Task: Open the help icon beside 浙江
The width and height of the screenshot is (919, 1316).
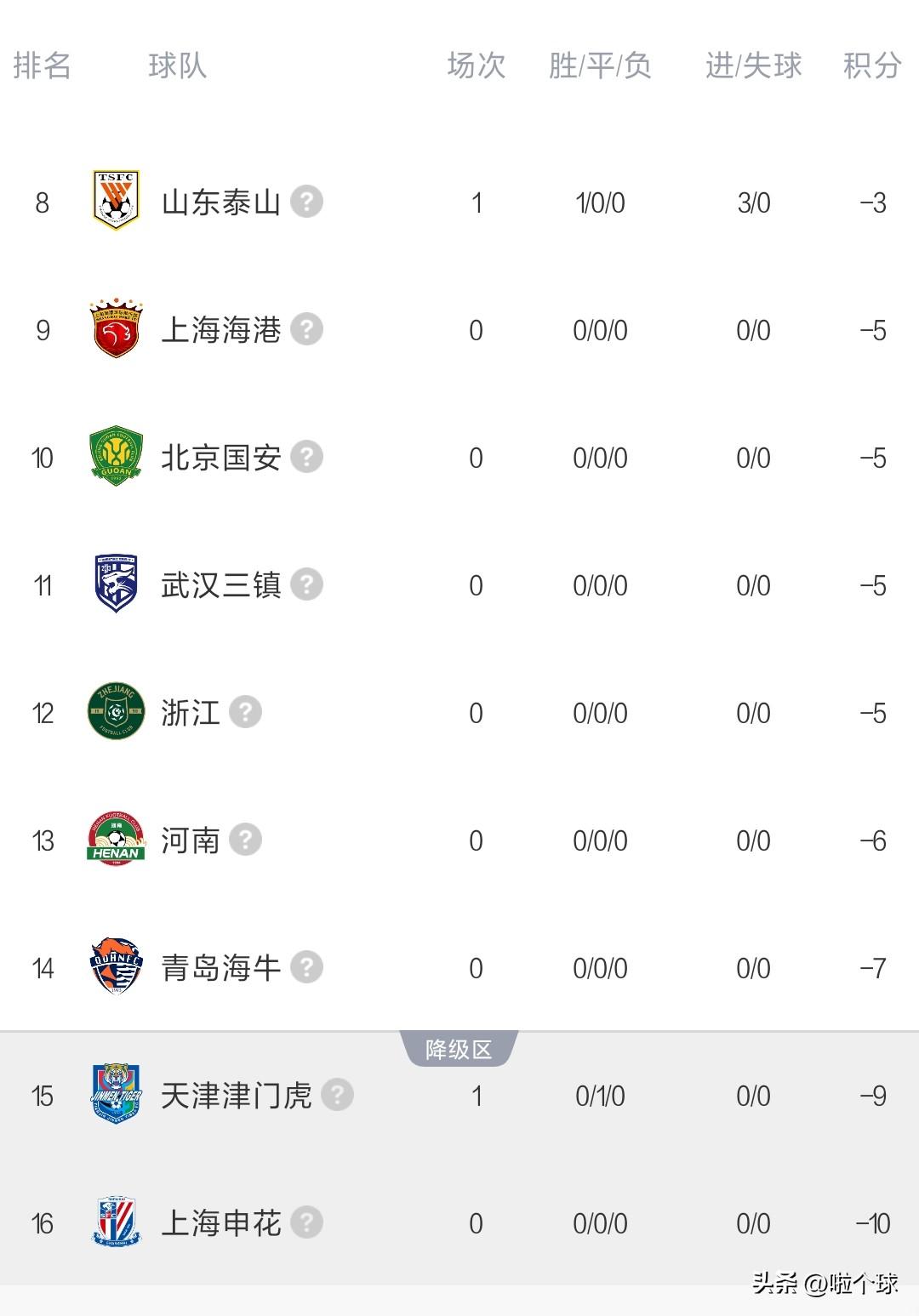Action: (246, 713)
